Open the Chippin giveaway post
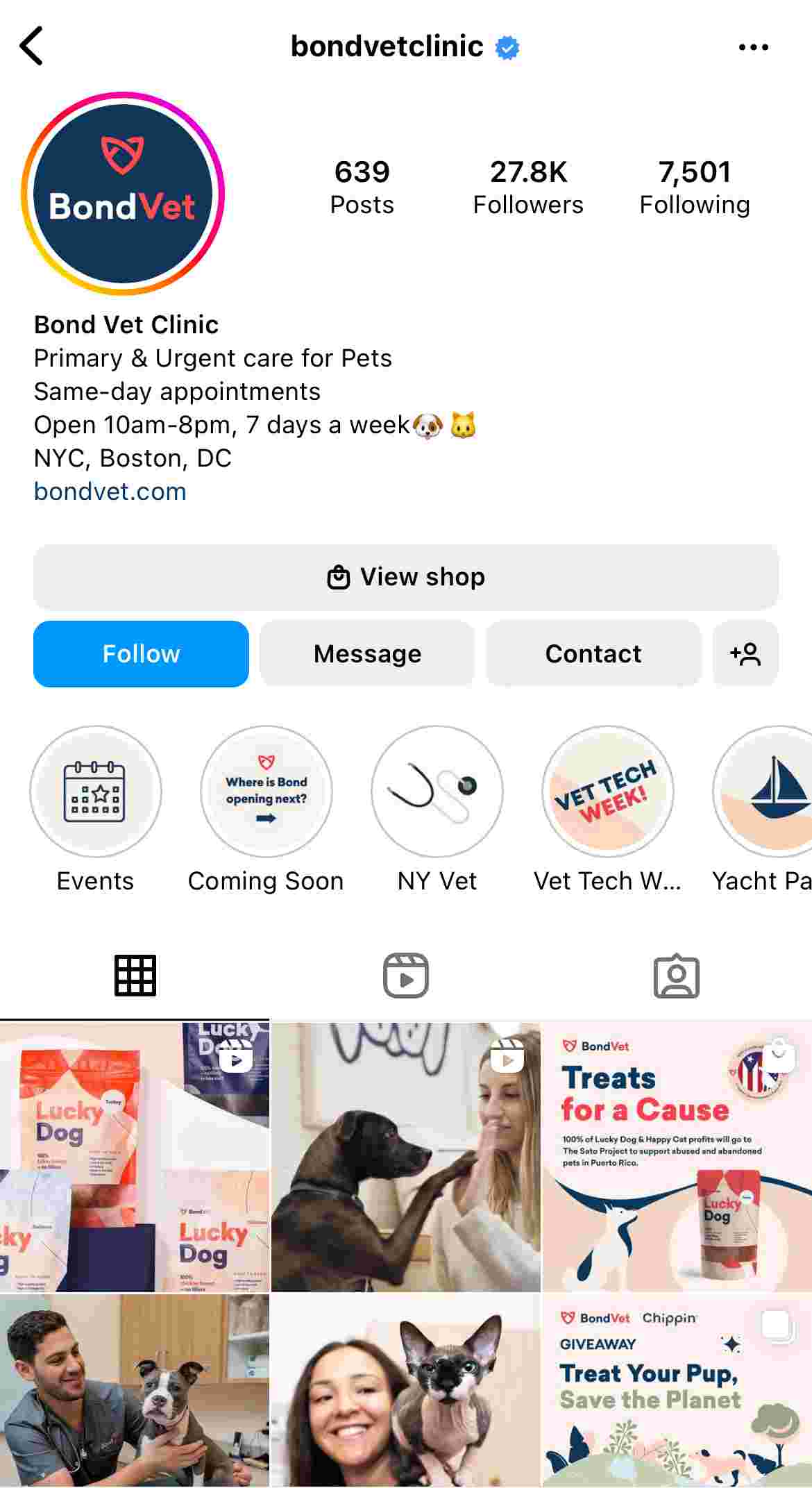 tap(677, 1391)
